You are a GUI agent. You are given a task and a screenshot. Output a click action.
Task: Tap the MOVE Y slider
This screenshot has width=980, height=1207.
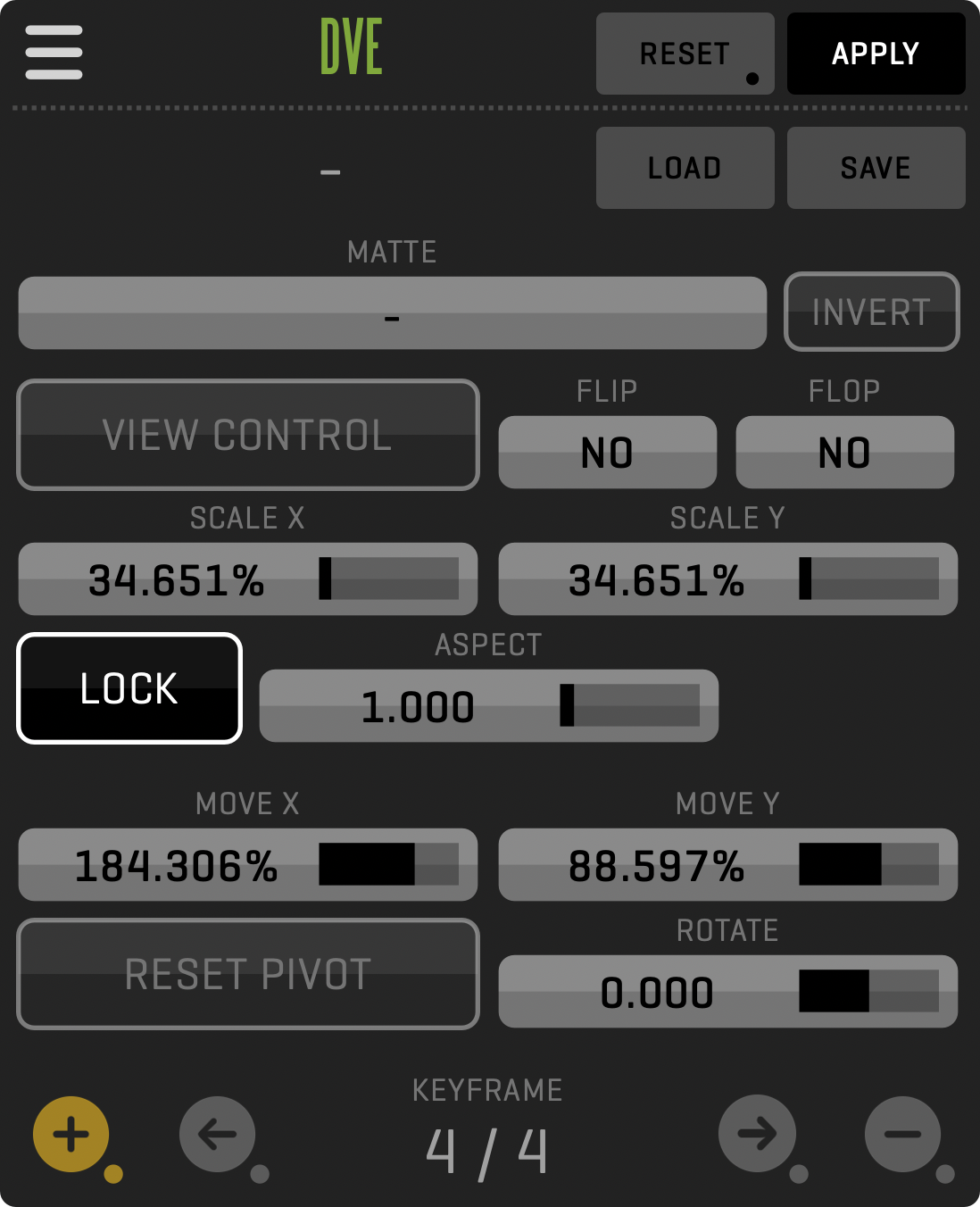click(868, 864)
